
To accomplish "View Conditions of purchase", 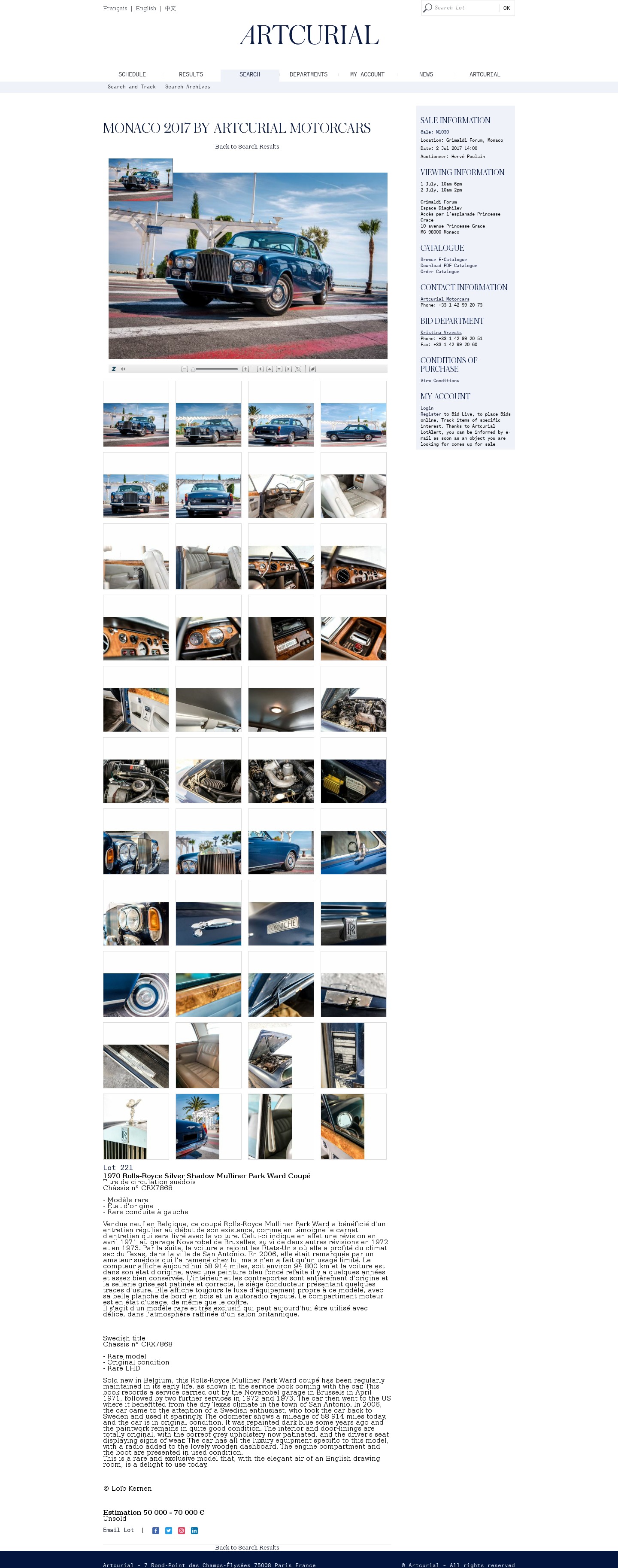I will [439, 380].
